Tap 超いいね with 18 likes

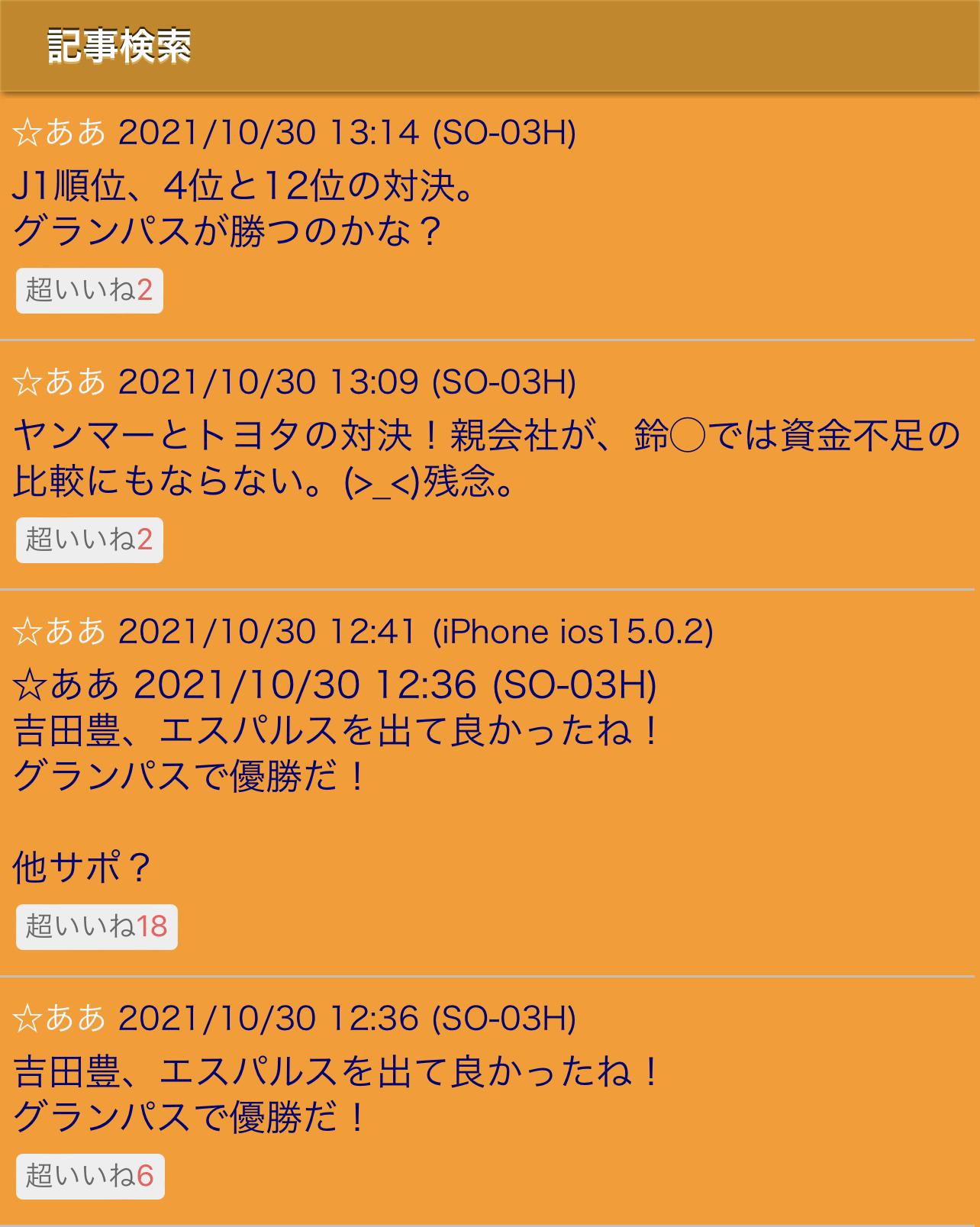coord(96,927)
